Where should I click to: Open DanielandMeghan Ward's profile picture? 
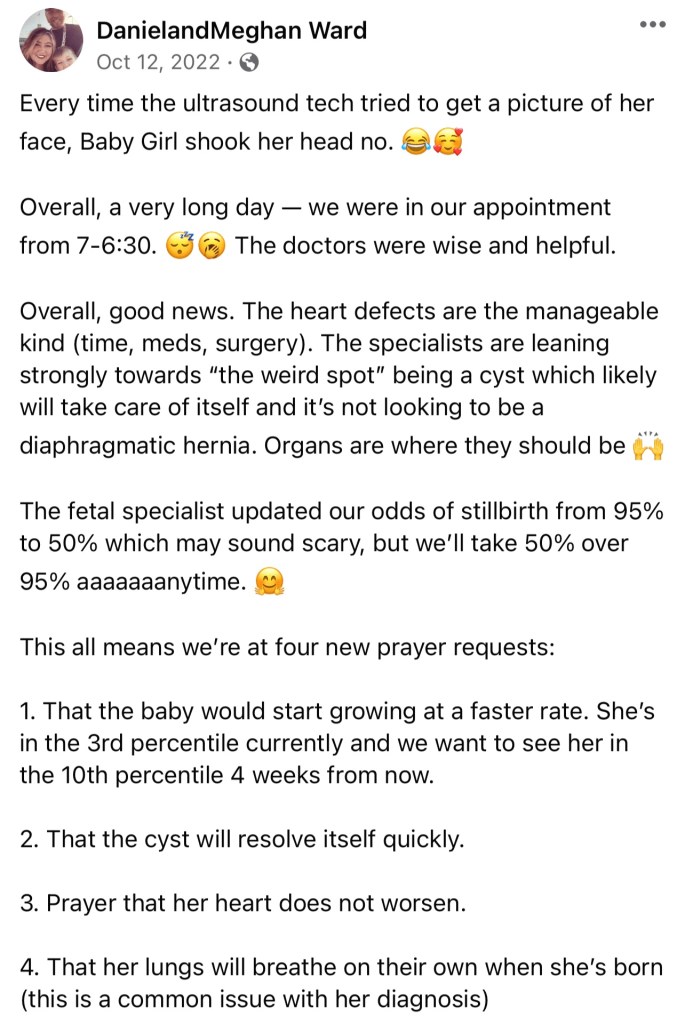click(51, 42)
